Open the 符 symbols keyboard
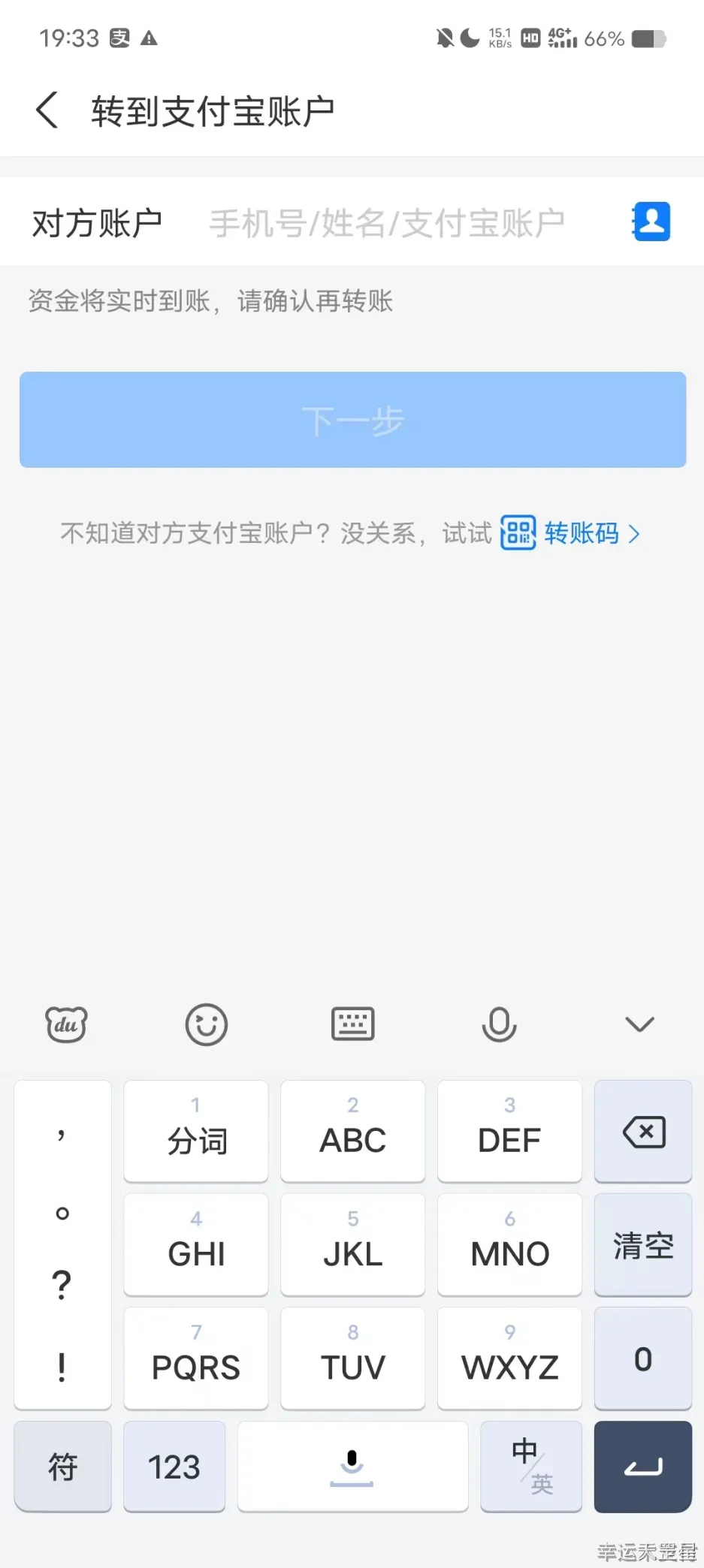The height and width of the screenshot is (1568, 704). point(62,1467)
